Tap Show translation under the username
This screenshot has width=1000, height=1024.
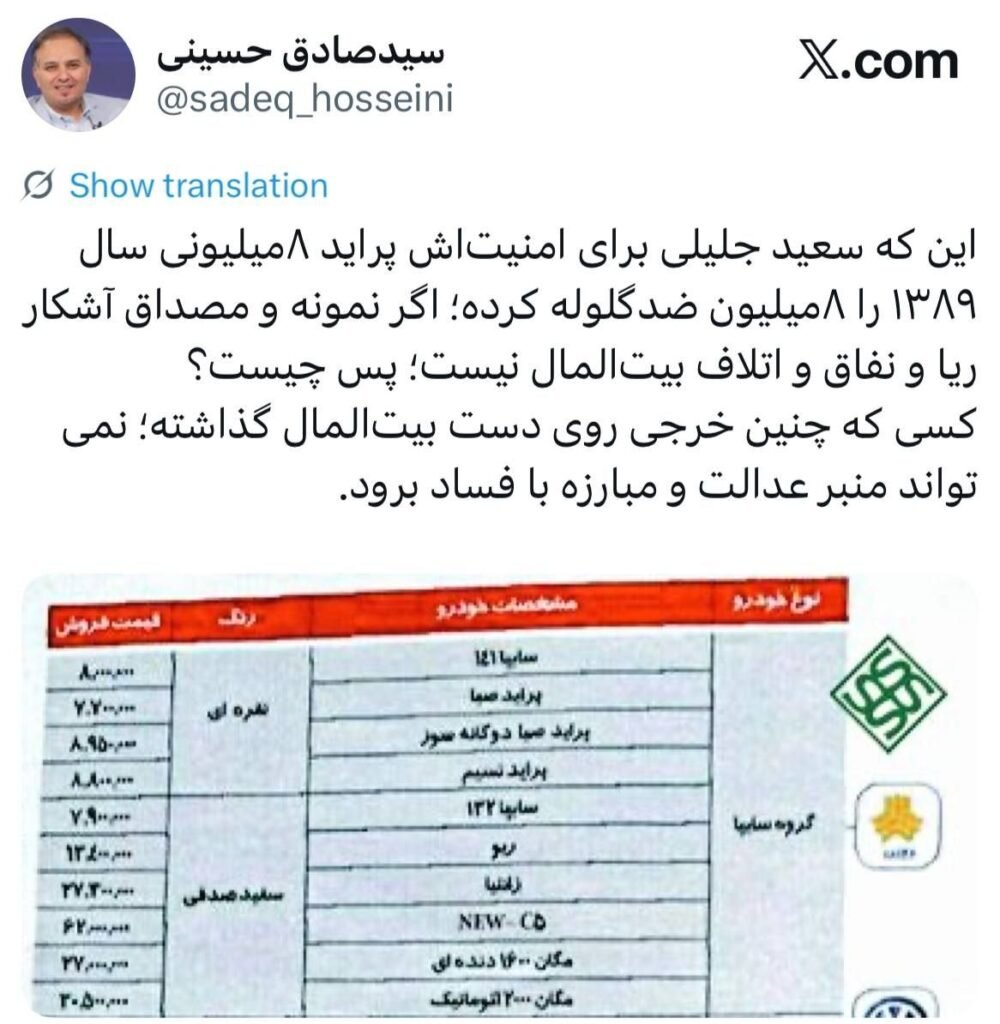point(197,186)
